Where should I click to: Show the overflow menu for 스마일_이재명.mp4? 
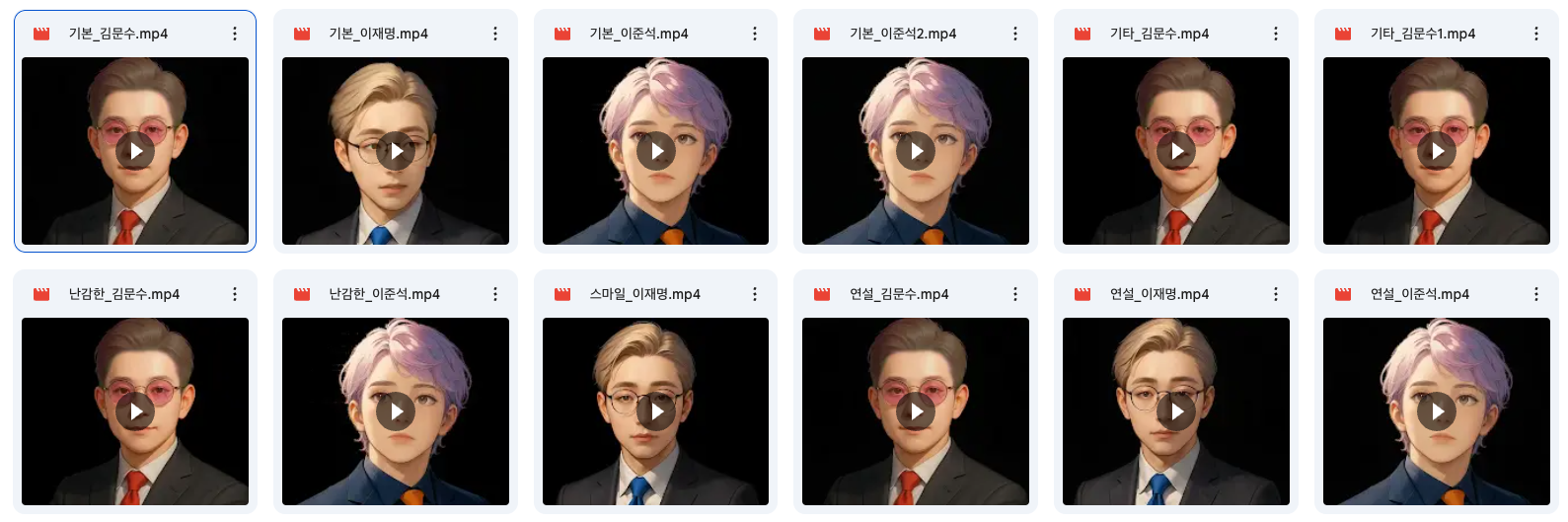point(755,294)
